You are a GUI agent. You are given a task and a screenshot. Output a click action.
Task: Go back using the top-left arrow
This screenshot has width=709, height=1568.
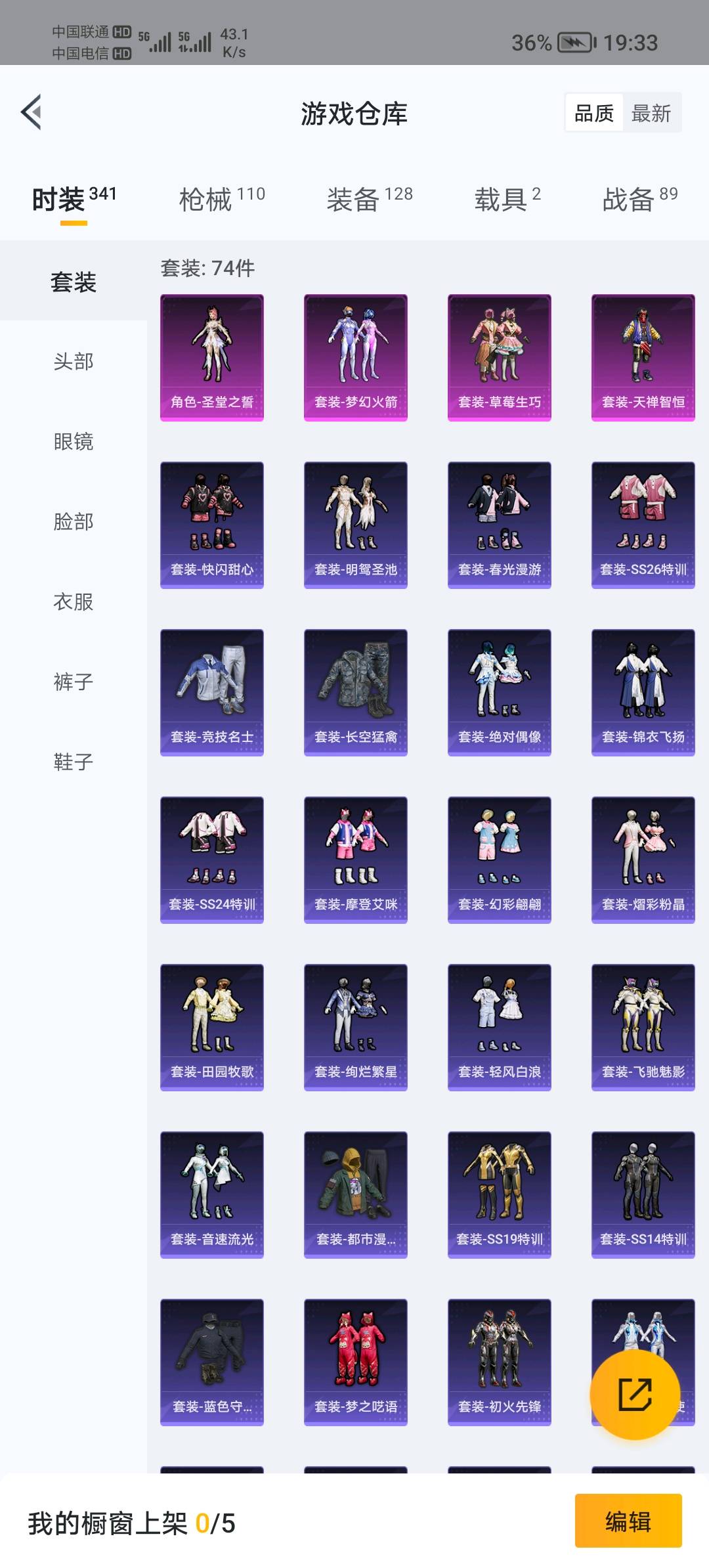click(x=32, y=112)
